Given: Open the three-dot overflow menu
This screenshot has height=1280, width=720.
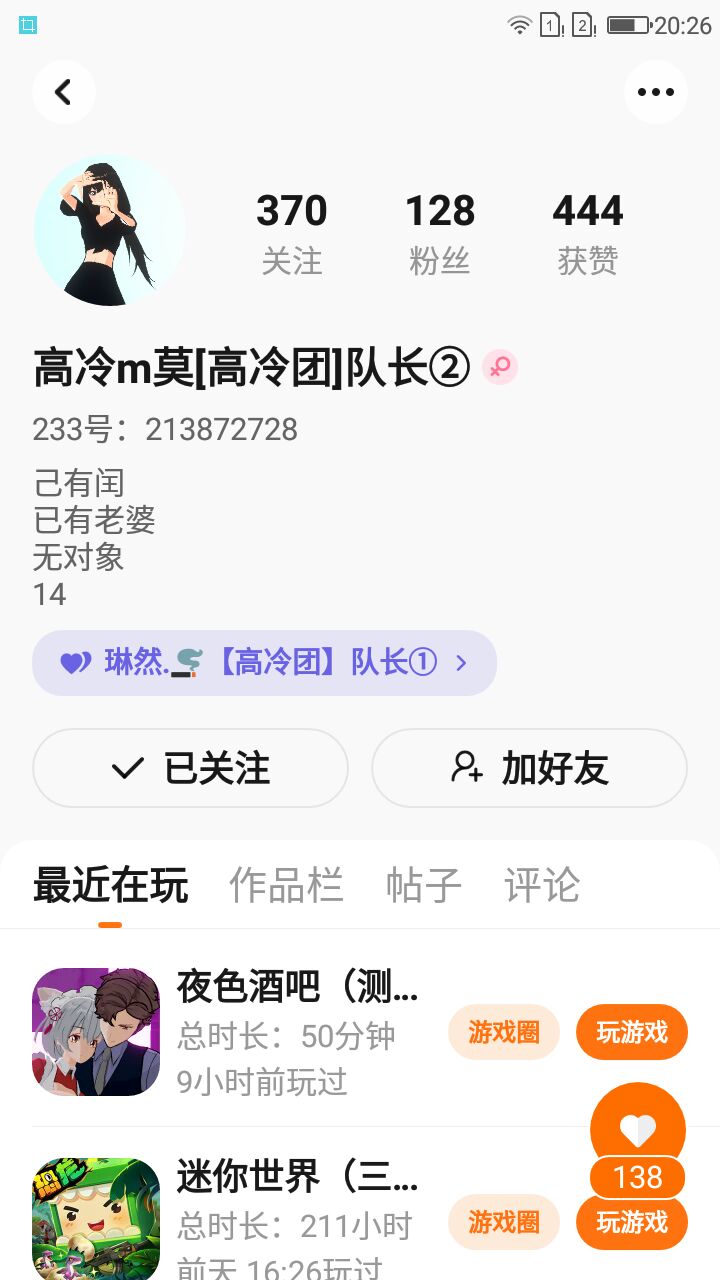Looking at the screenshot, I should pyautogui.click(x=656, y=92).
